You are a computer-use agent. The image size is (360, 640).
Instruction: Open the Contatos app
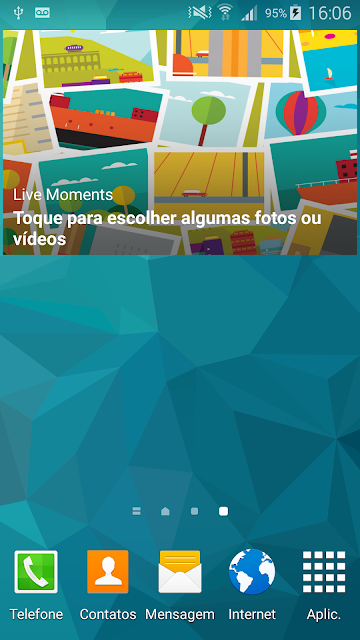tap(108, 585)
